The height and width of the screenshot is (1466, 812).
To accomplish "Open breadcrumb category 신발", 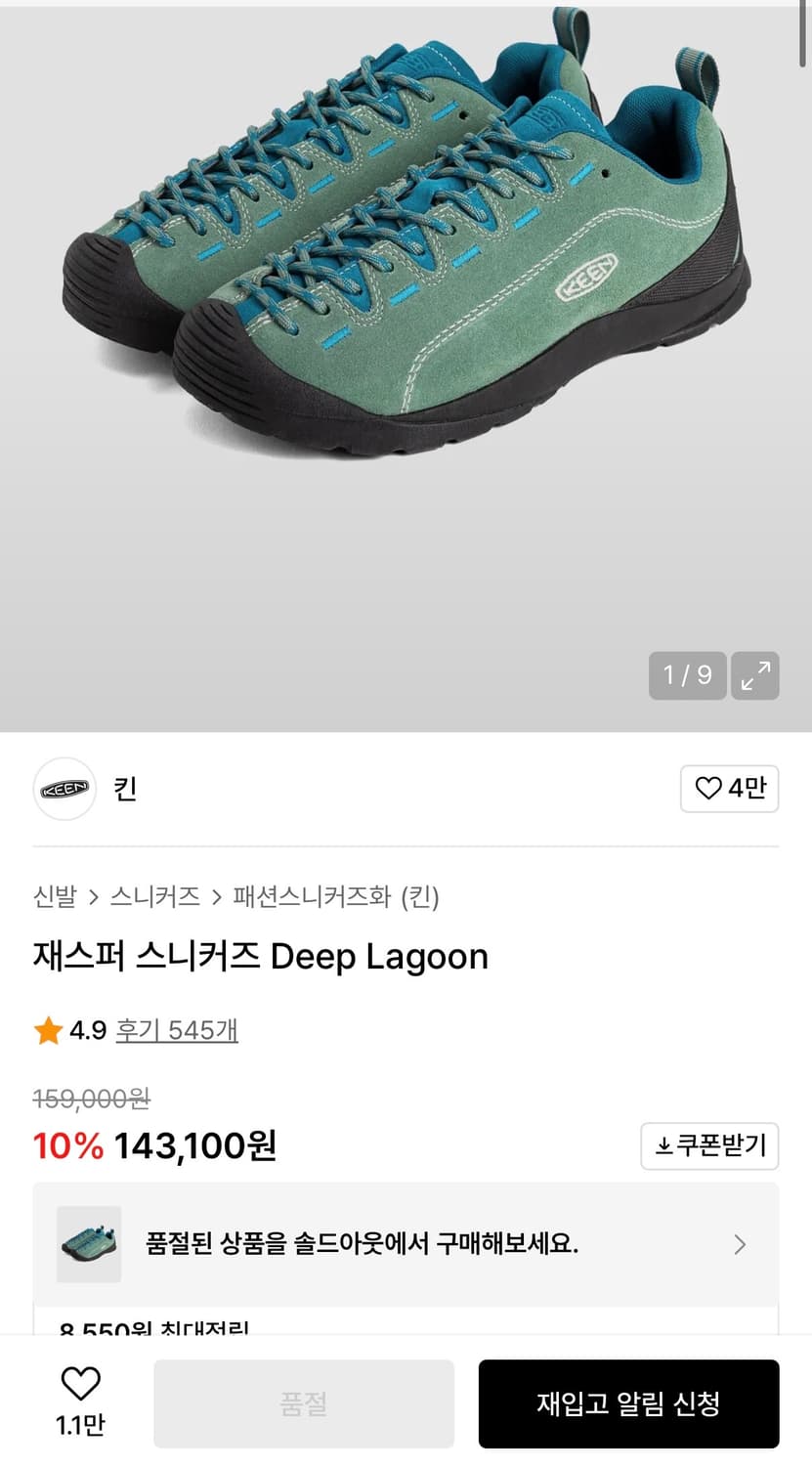I will (x=54, y=896).
